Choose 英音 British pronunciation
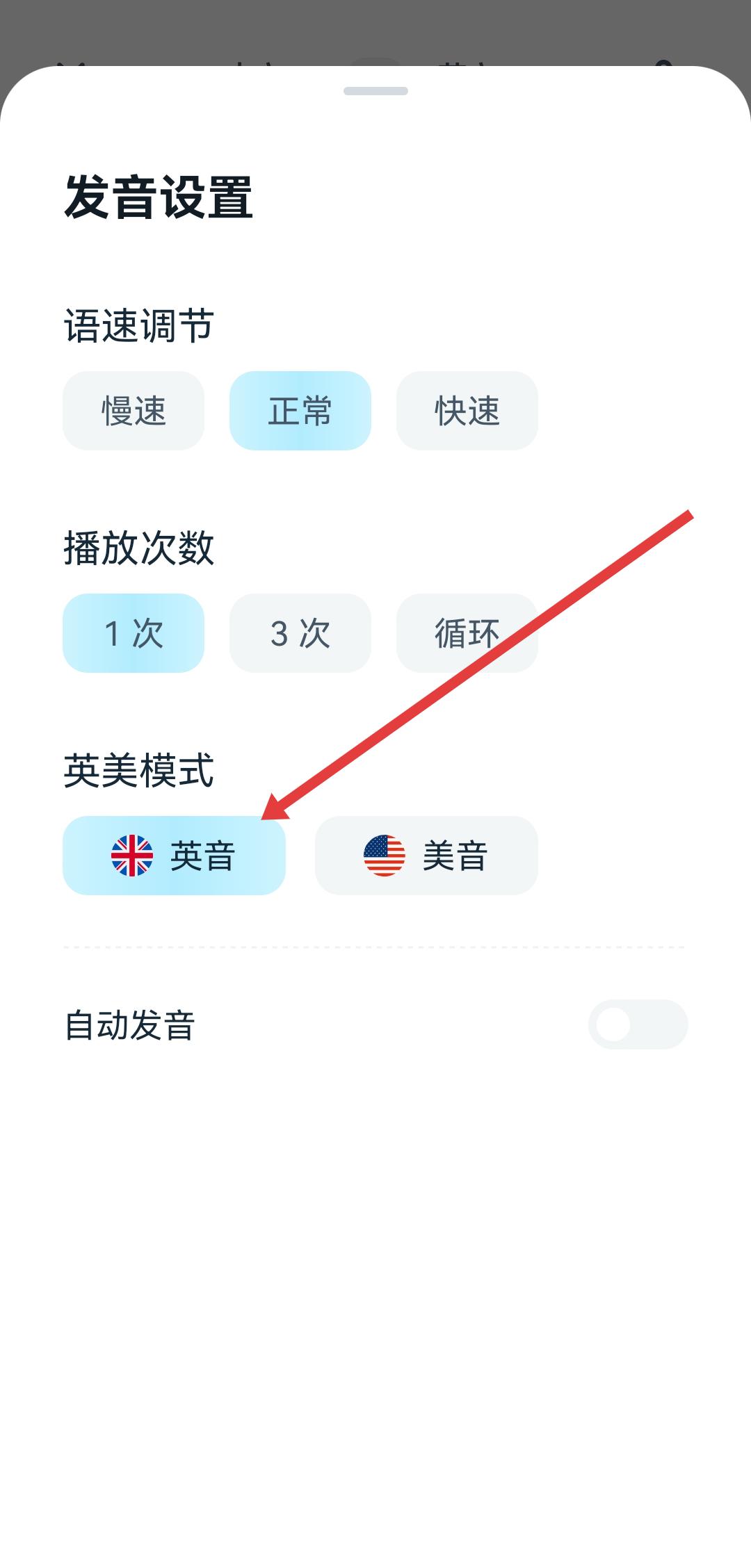This screenshot has width=751, height=1568. click(x=174, y=856)
